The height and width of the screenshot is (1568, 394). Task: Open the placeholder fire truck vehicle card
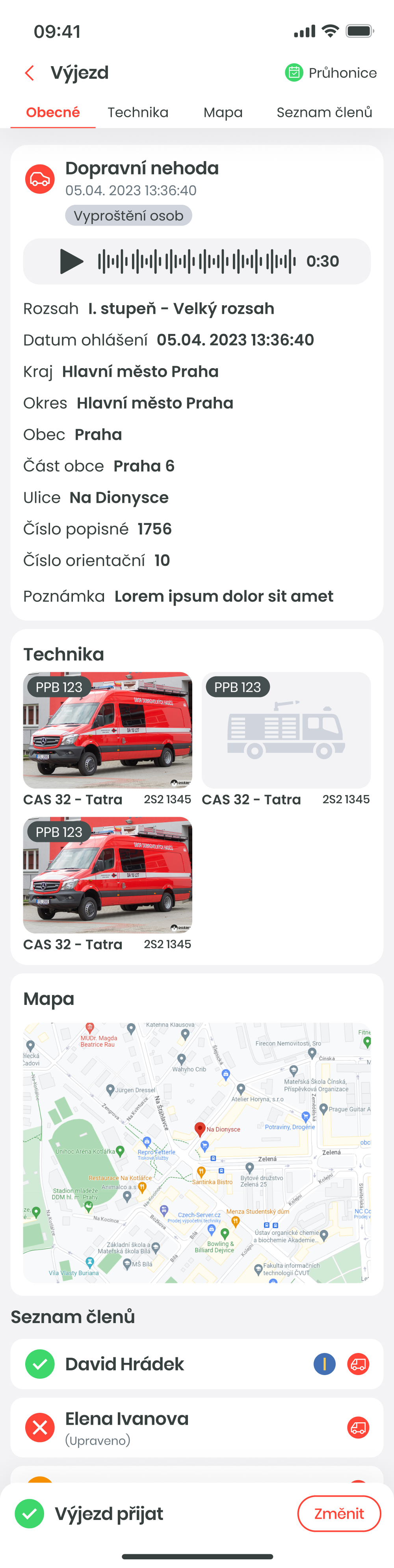(286, 730)
